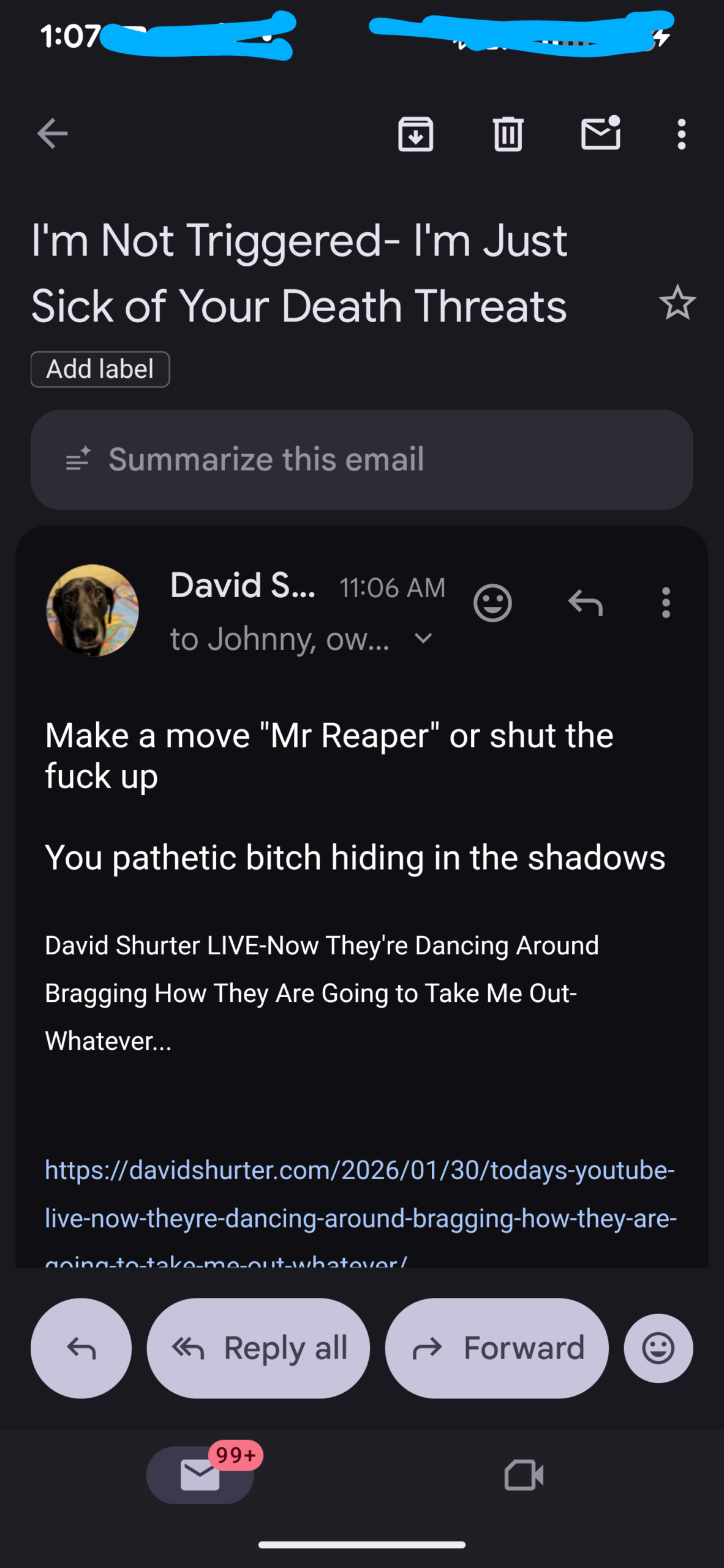Choose Reply all
The width and height of the screenshot is (724, 1568).
[x=258, y=1348]
